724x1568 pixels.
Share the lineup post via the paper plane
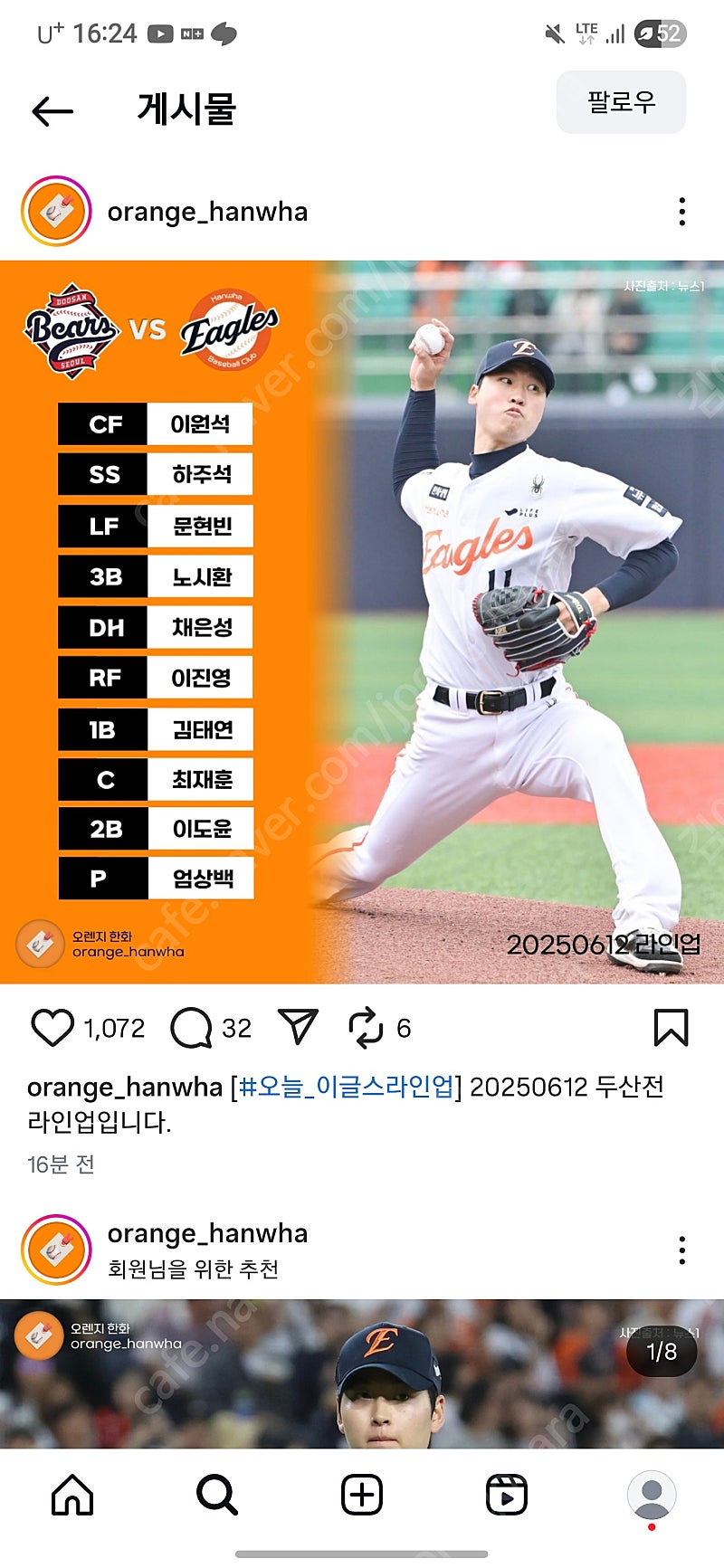tap(298, 1027)
